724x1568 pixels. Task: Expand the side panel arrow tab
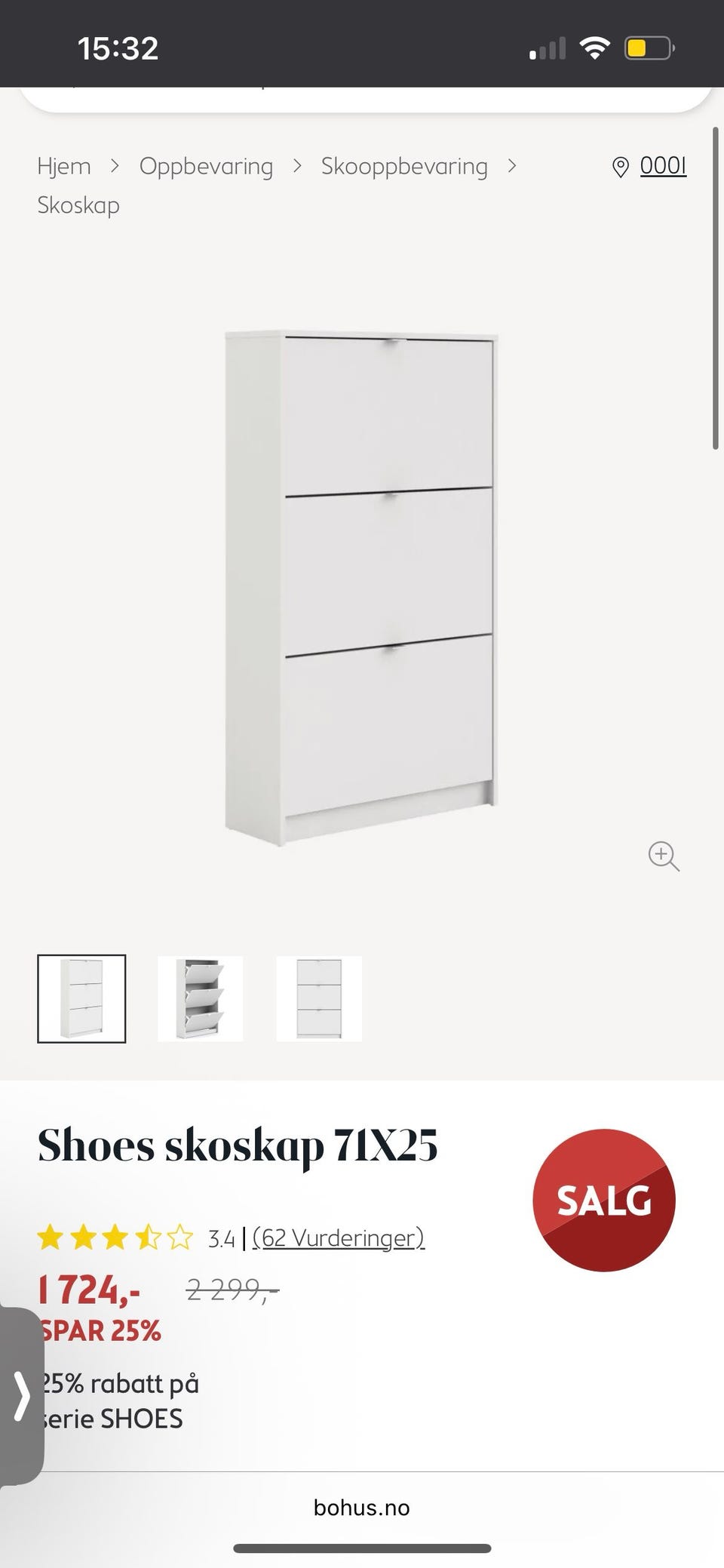21,1396
